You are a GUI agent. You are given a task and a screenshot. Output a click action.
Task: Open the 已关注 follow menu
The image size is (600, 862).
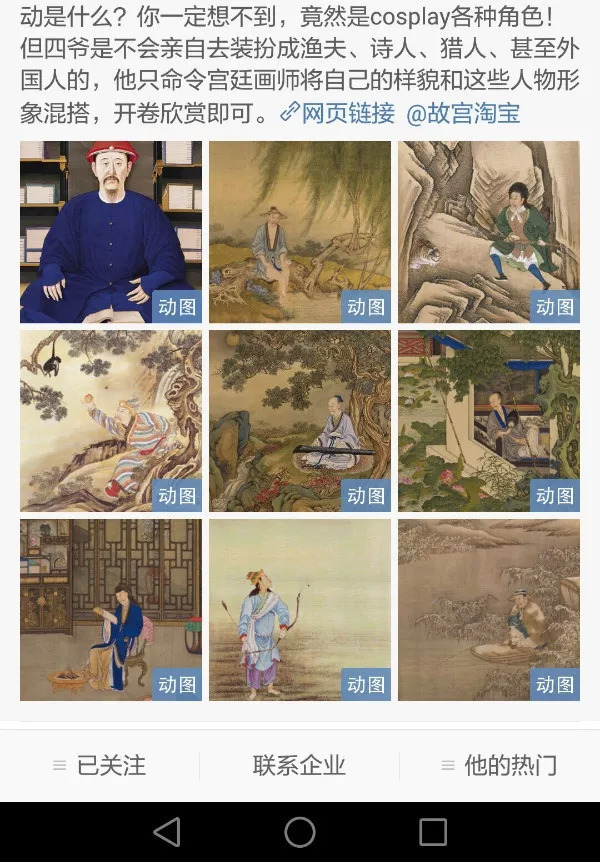pyautogui.click(x=100, y=766)
